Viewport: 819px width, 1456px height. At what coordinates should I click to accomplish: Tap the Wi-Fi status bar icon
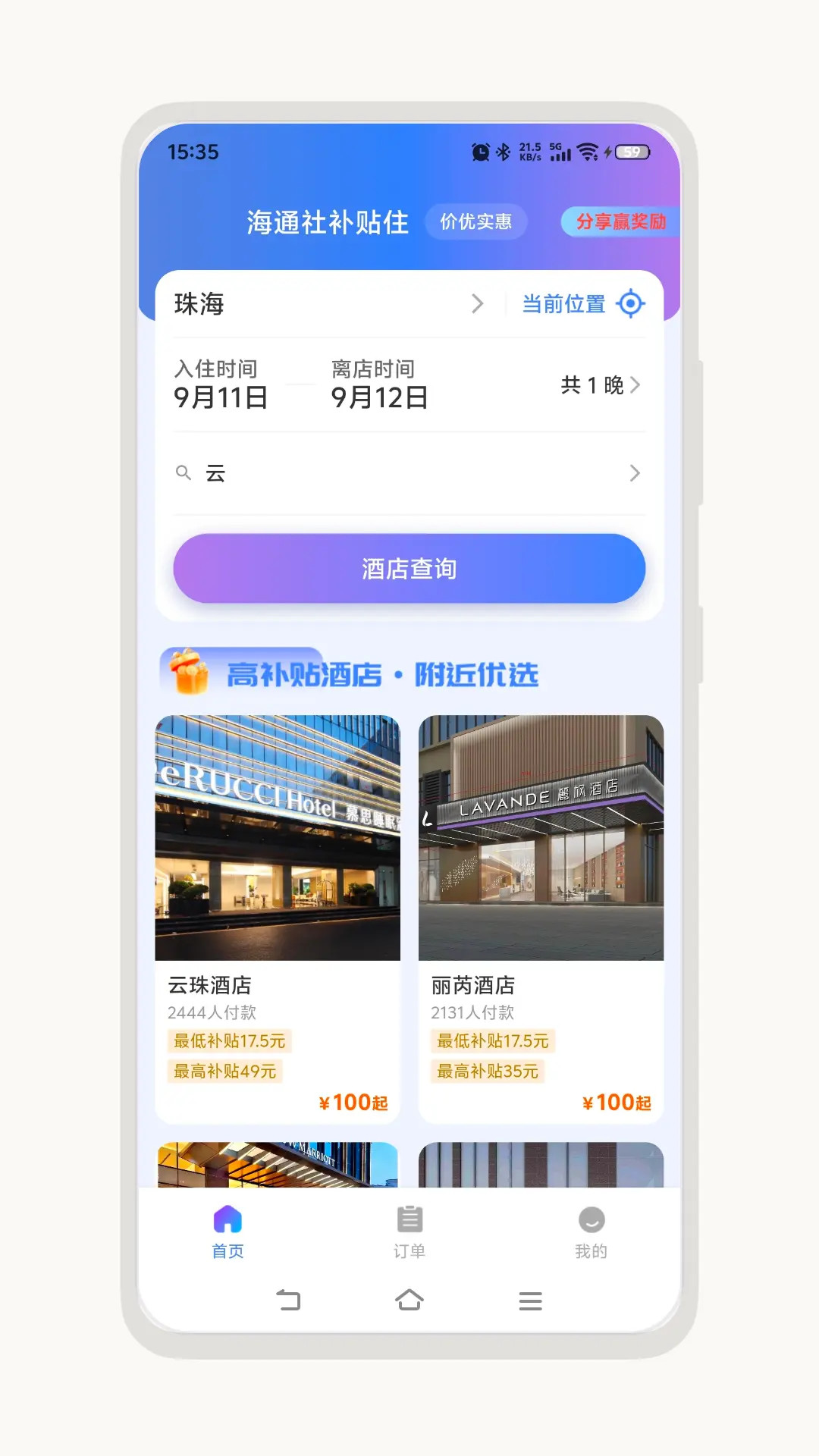coord(586,152)
